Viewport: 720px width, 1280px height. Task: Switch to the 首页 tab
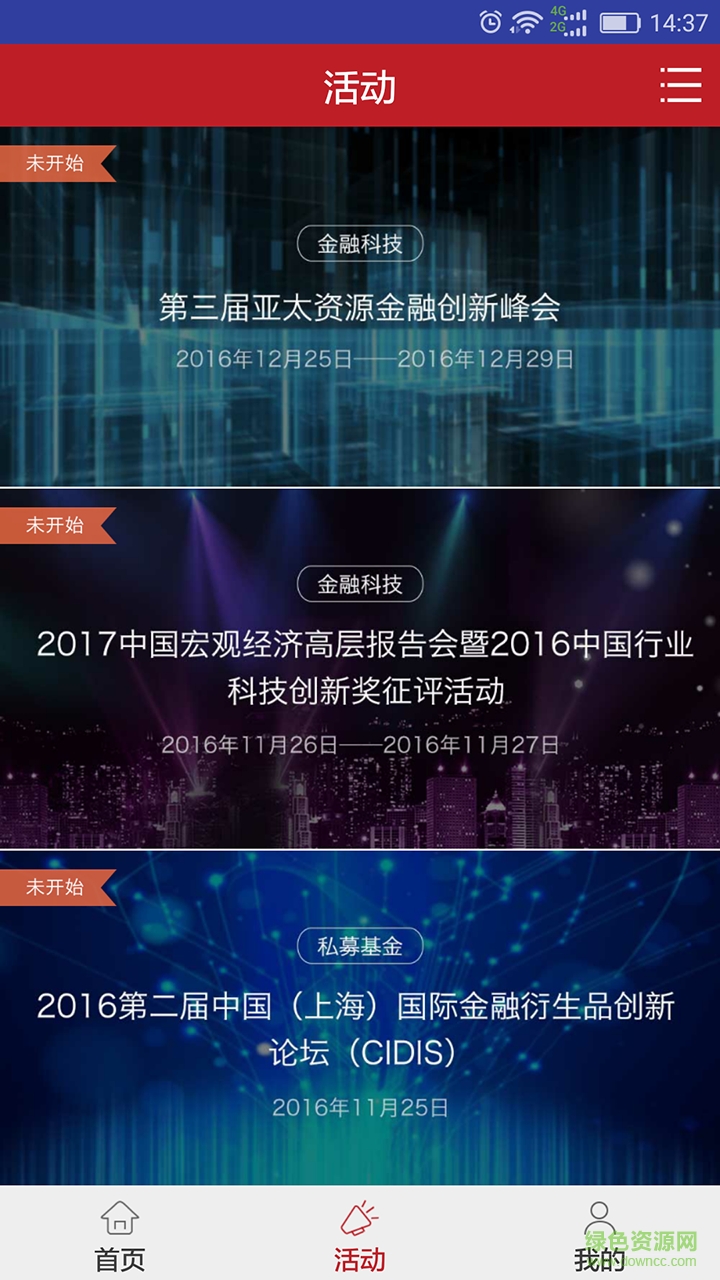pos(120,1236)
